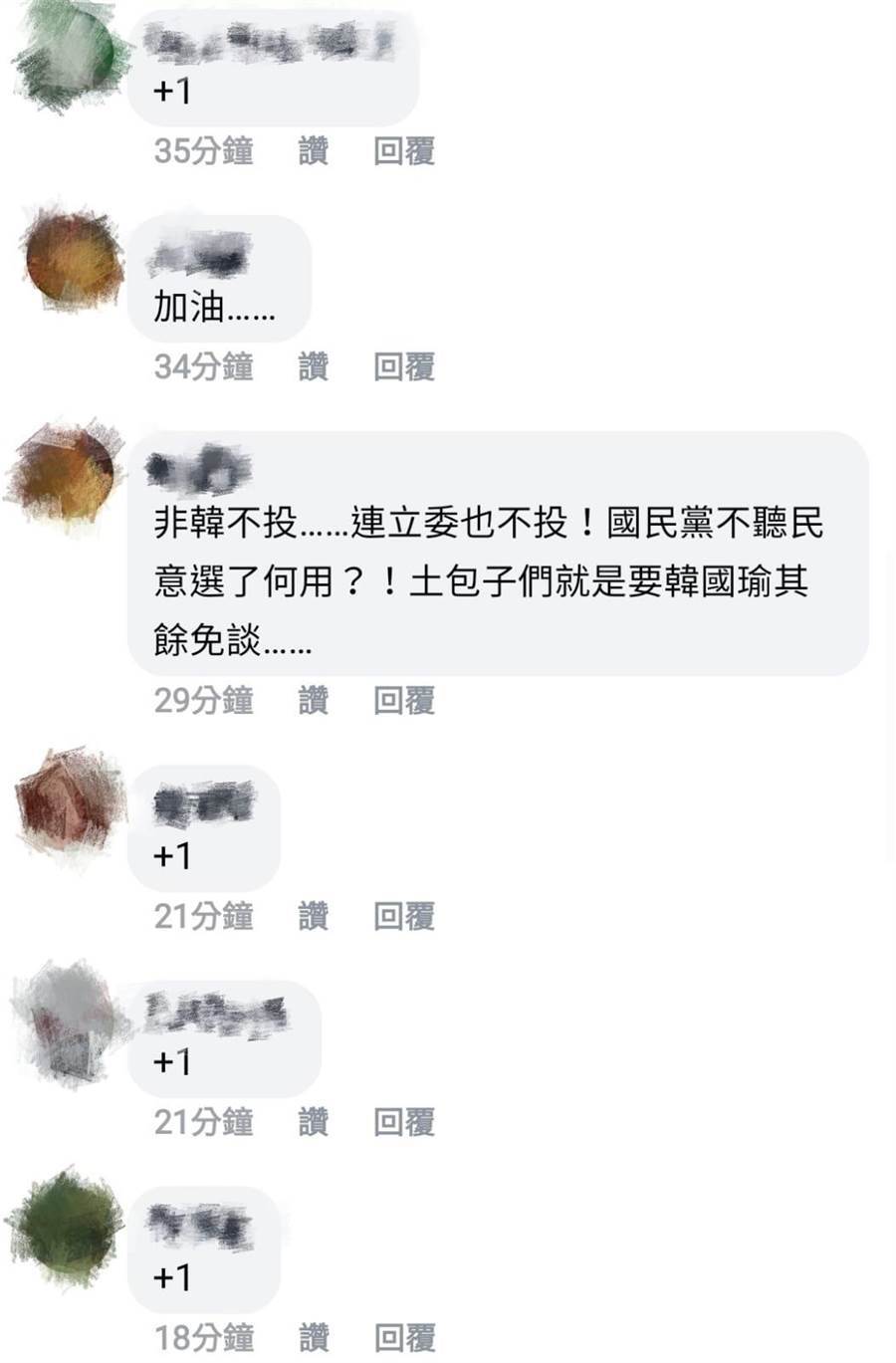896x1363 pixels.
Task: Like the 非韓不投 comment
Action: pyautogui.click(x=313, y=701)
